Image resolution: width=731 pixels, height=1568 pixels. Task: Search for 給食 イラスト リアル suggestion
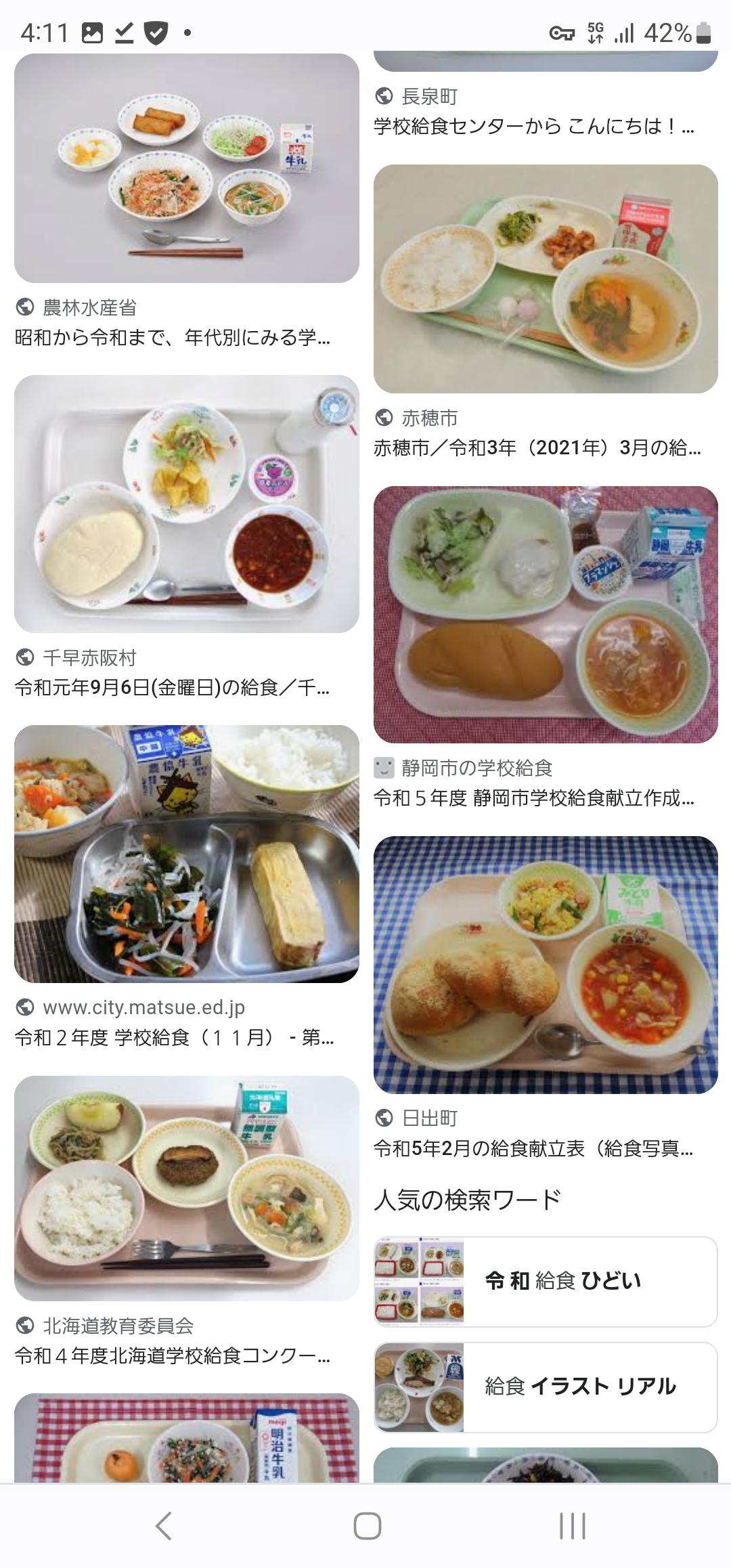pos(545,1387)
